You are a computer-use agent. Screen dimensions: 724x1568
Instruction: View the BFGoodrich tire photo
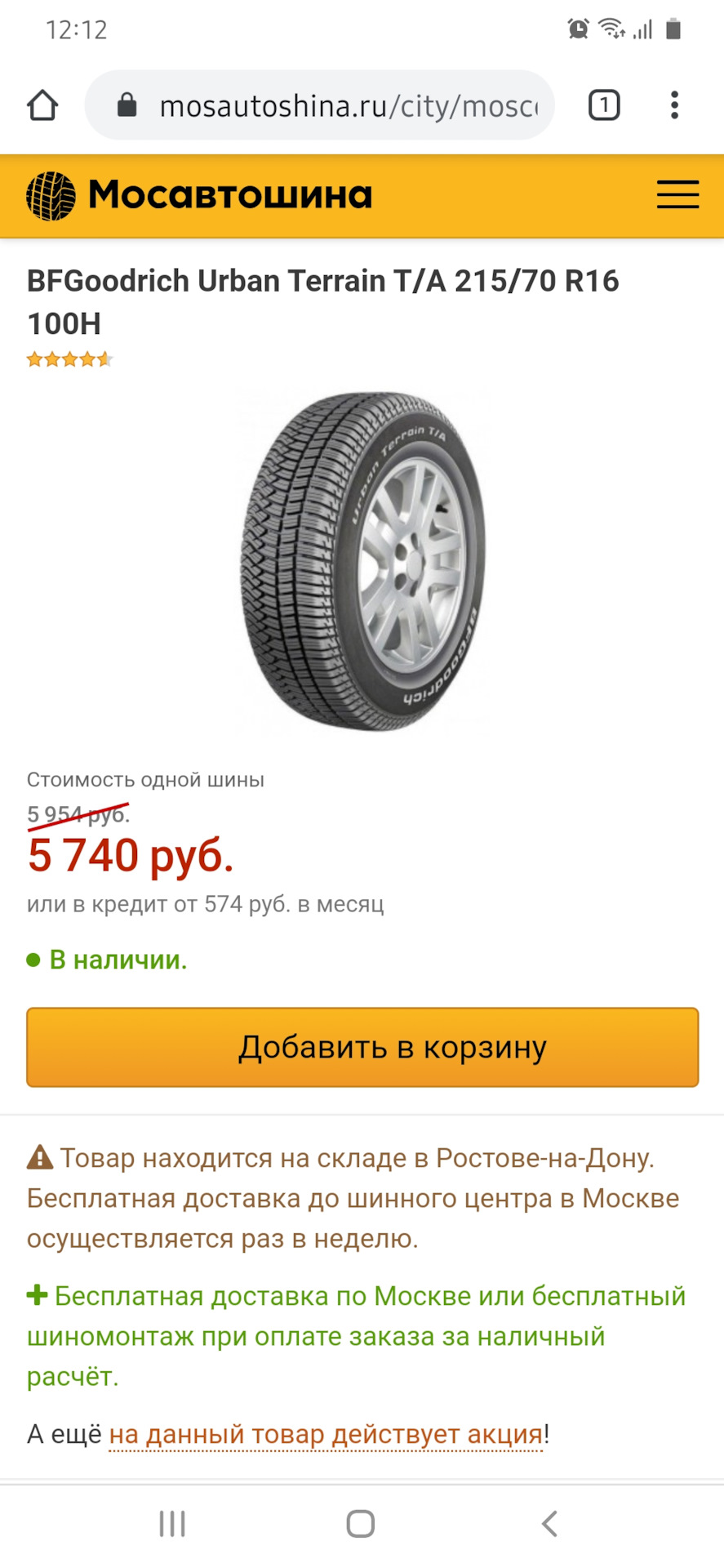(x=362, y=560)
